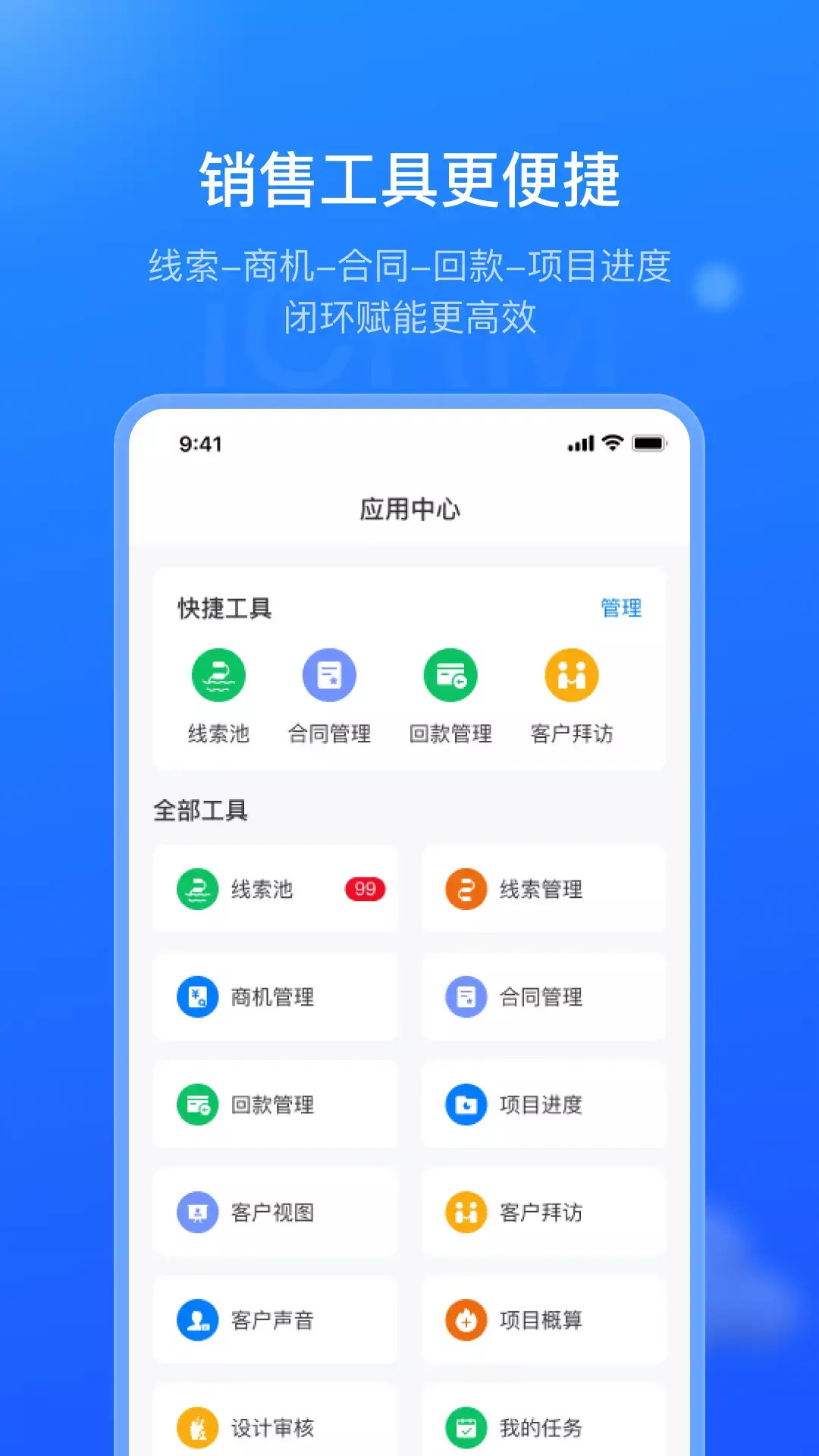
Task: Tap the 客户视图 icon
Action: (275, 1213)
